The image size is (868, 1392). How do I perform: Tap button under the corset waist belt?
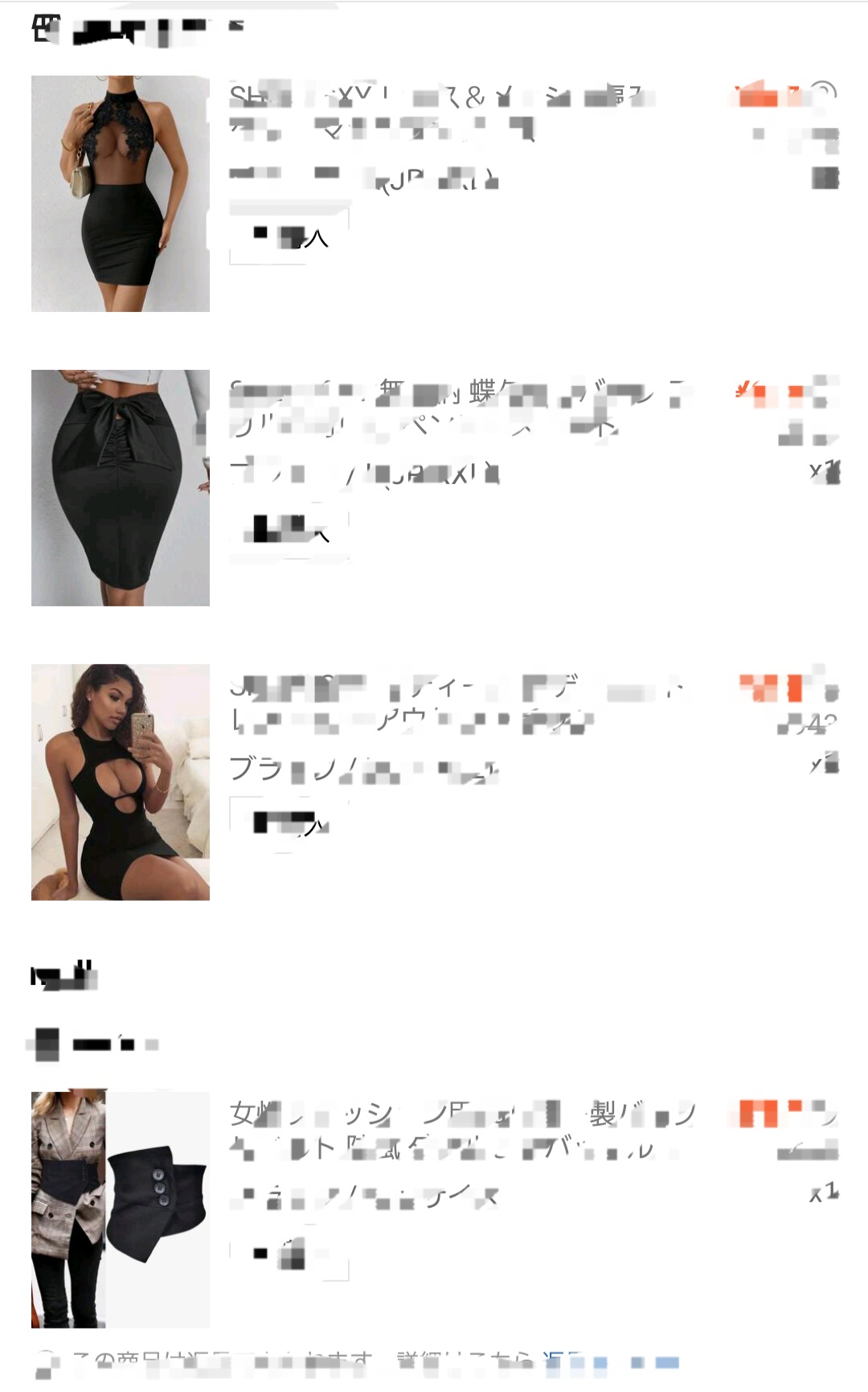point(289,1253)
